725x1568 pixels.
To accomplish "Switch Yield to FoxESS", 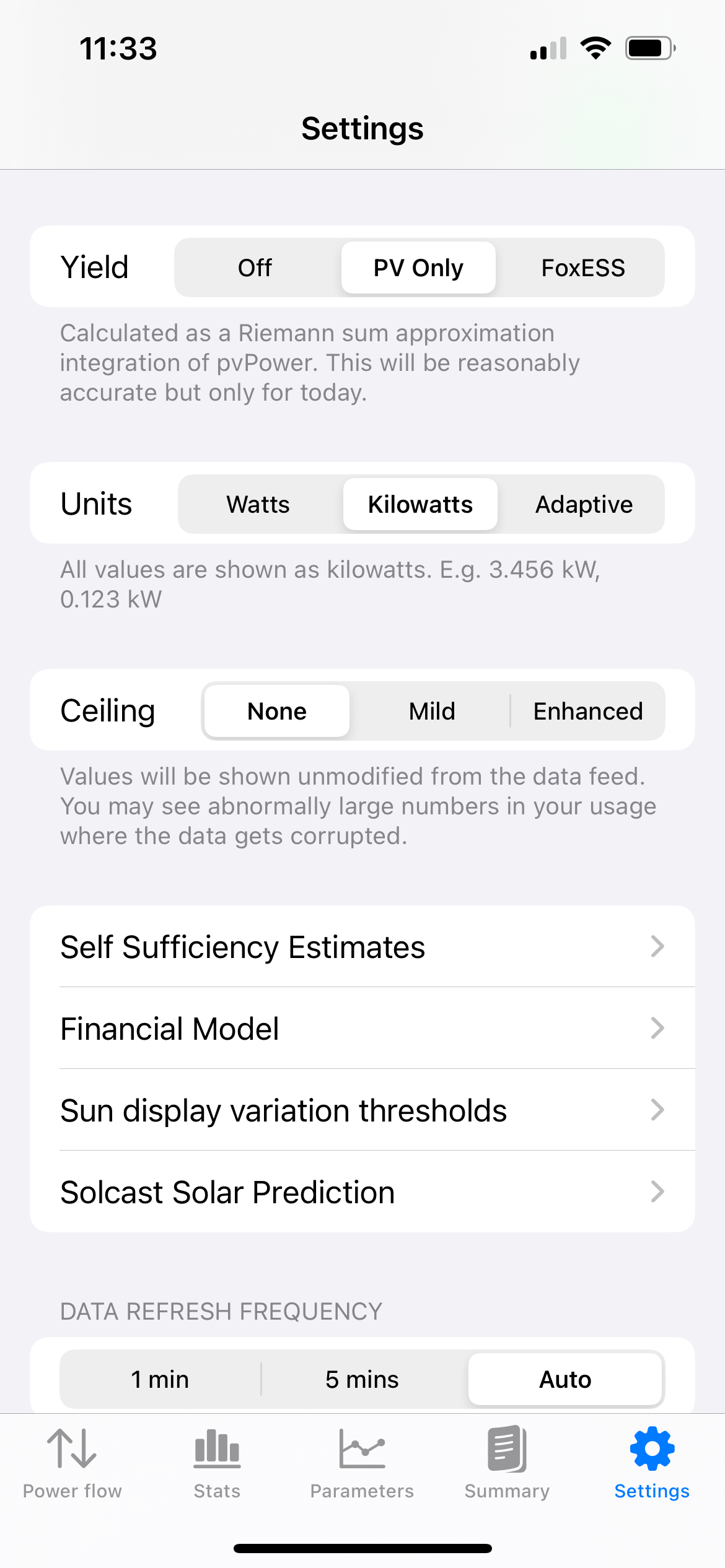I will click(582, 268).
